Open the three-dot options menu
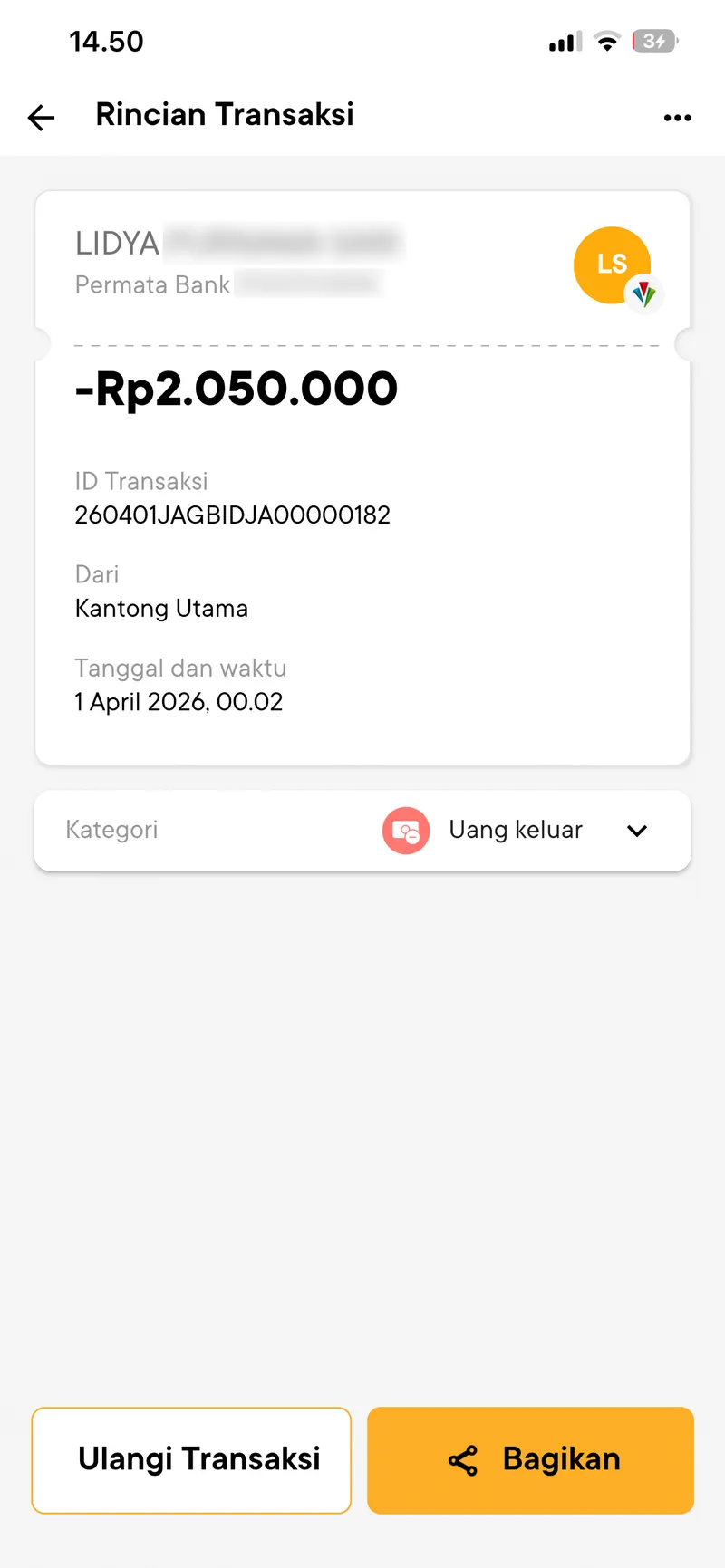Viewport: 725px width, 1568px height. (678, 118)
